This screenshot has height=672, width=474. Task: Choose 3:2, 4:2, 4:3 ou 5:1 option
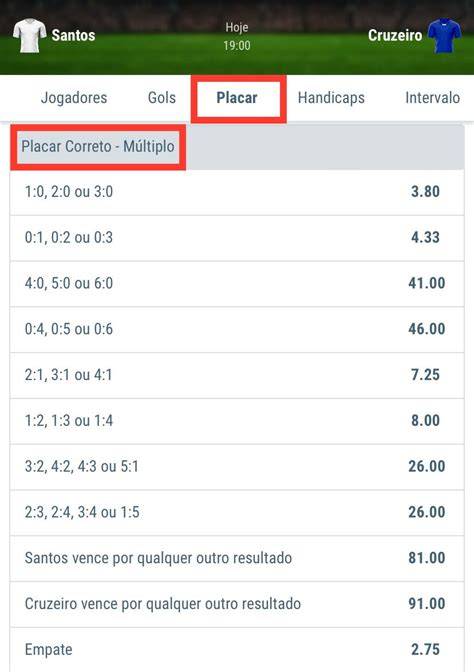[x=237, y=467]
